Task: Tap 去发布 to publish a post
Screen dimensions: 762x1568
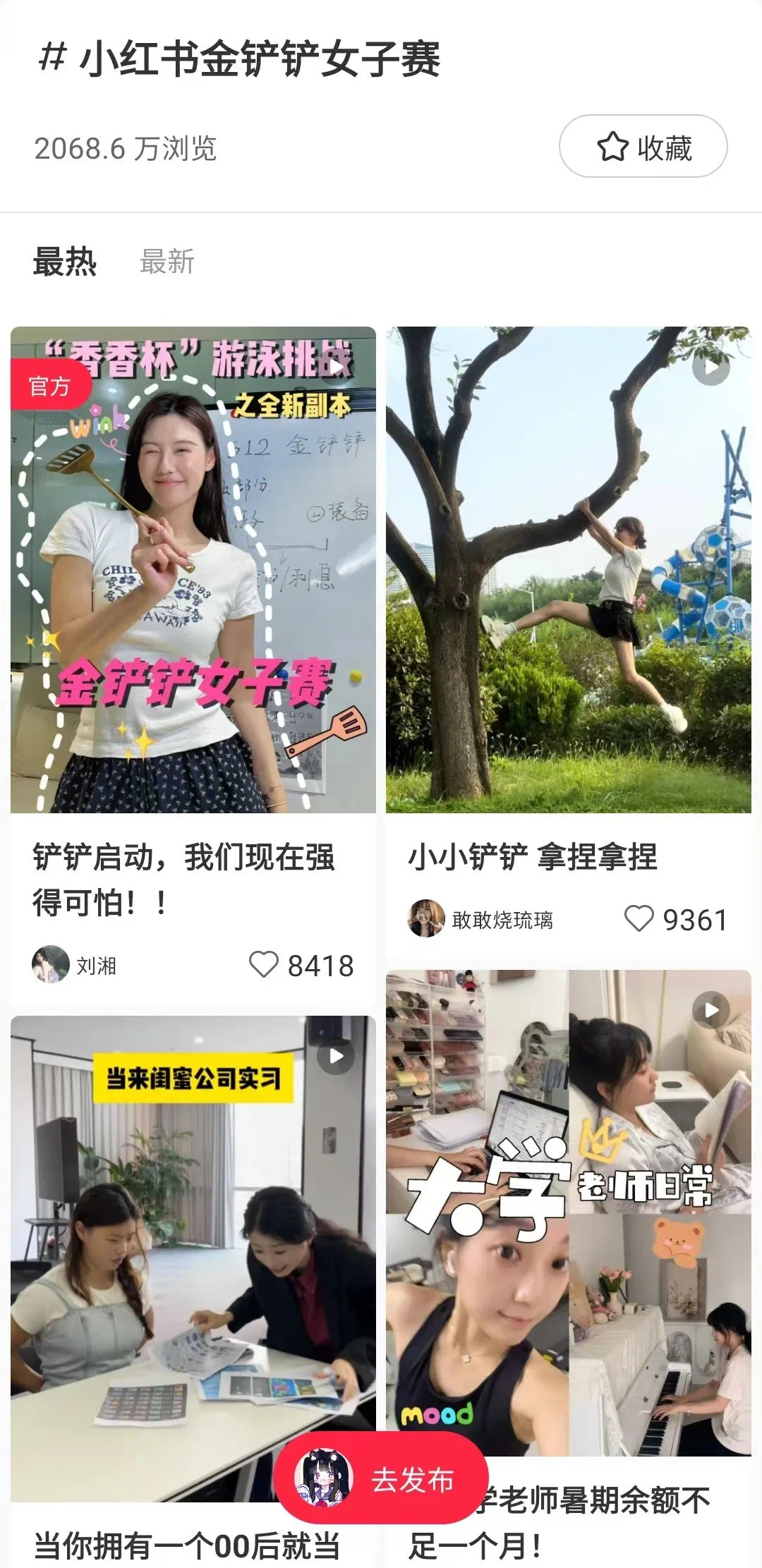Action: pos(382,1480)
